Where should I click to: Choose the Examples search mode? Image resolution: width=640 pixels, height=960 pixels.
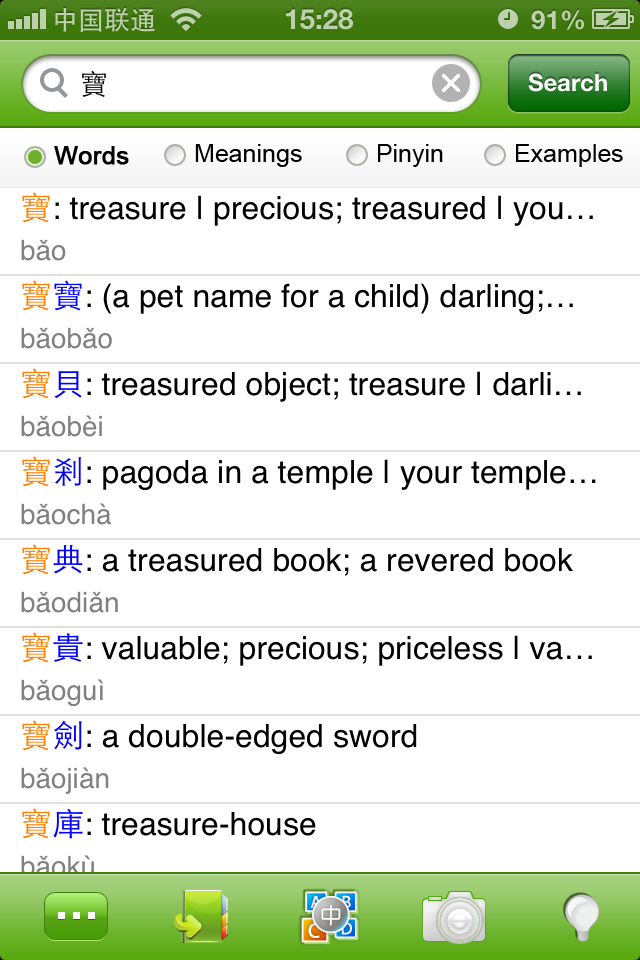[553, 155]
